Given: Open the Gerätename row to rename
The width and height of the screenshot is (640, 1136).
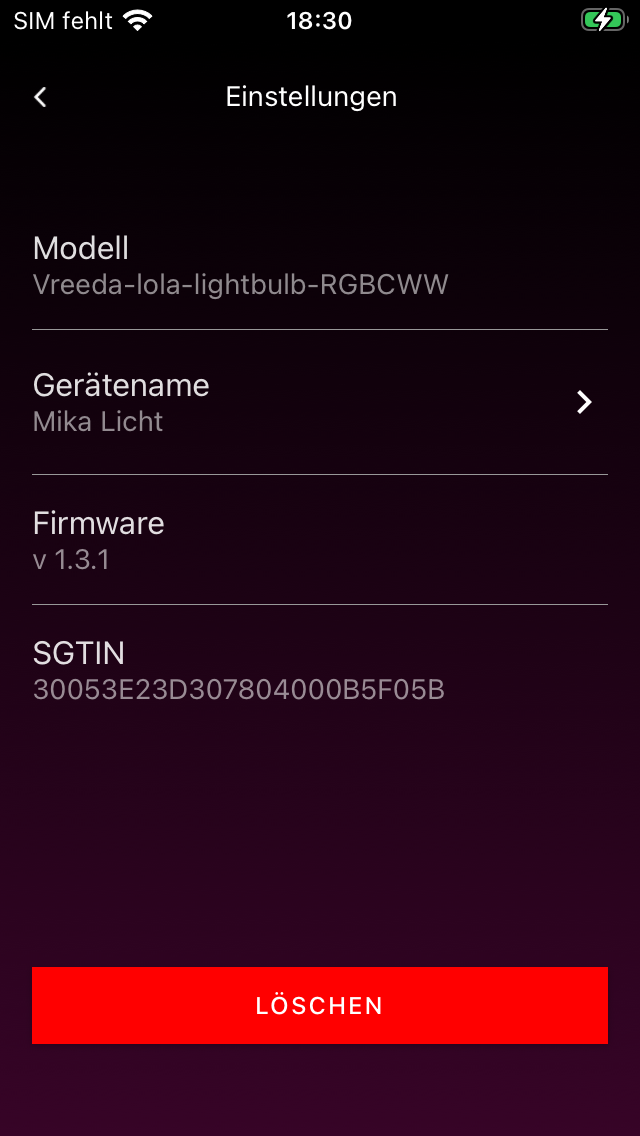Looking at the screenshot, I should pyautogui.click(x=319, y=402).
